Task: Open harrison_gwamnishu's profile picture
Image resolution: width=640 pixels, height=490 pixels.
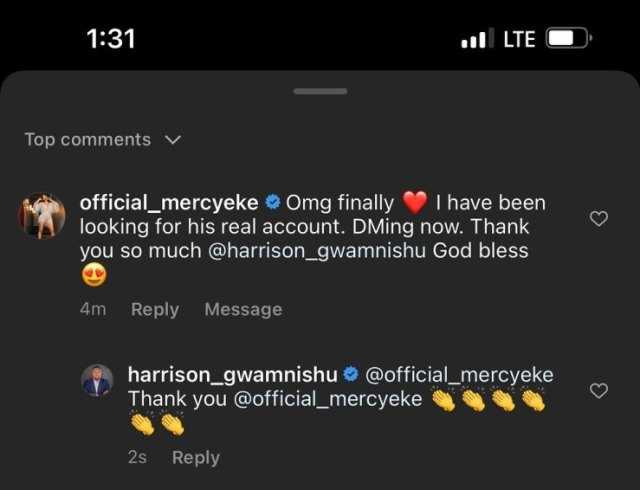Action: [97, 380]
